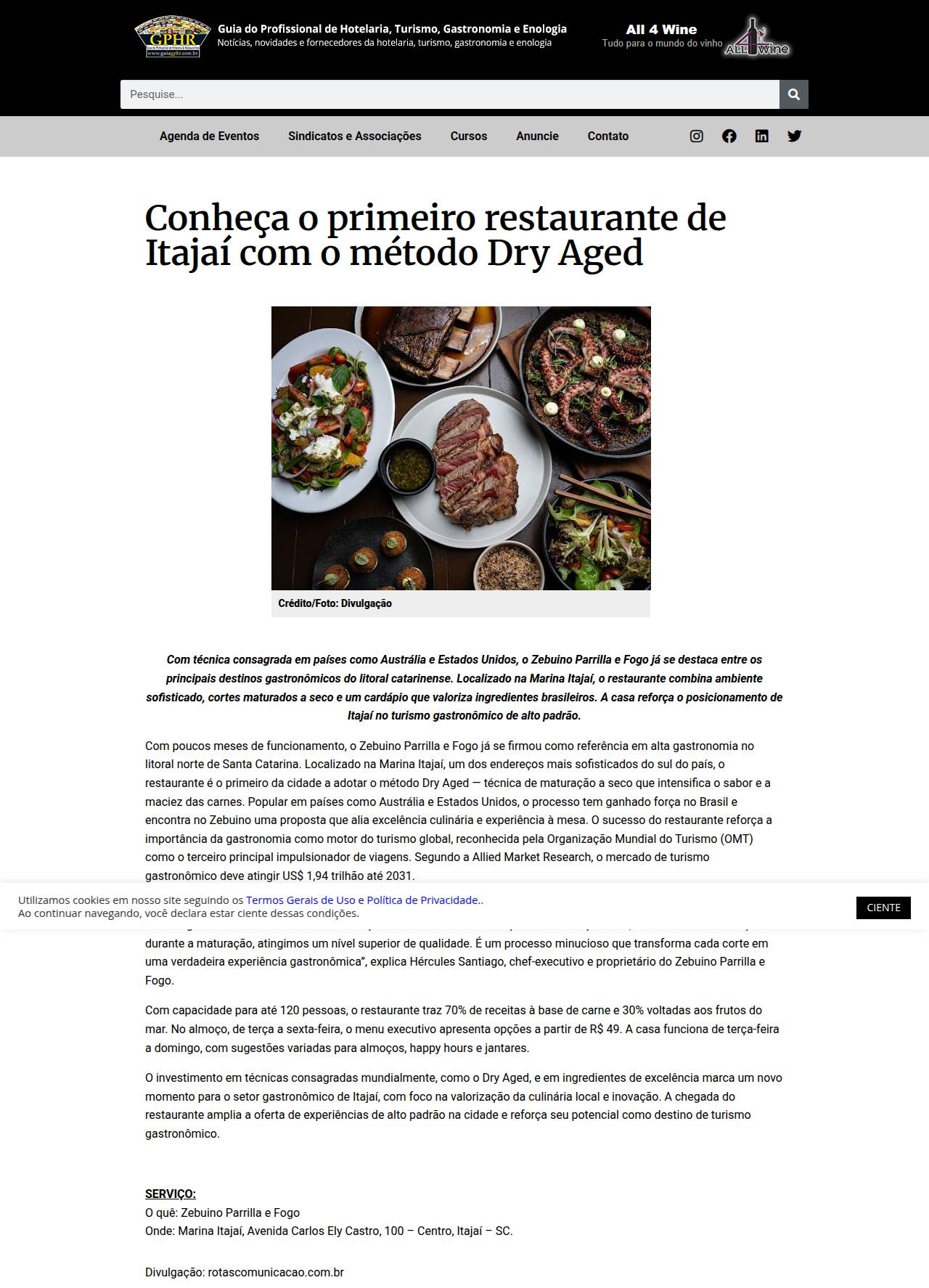The width and height of the screenshot is (929, 1288).
Task: Open the Contato page
Action: 607,136
